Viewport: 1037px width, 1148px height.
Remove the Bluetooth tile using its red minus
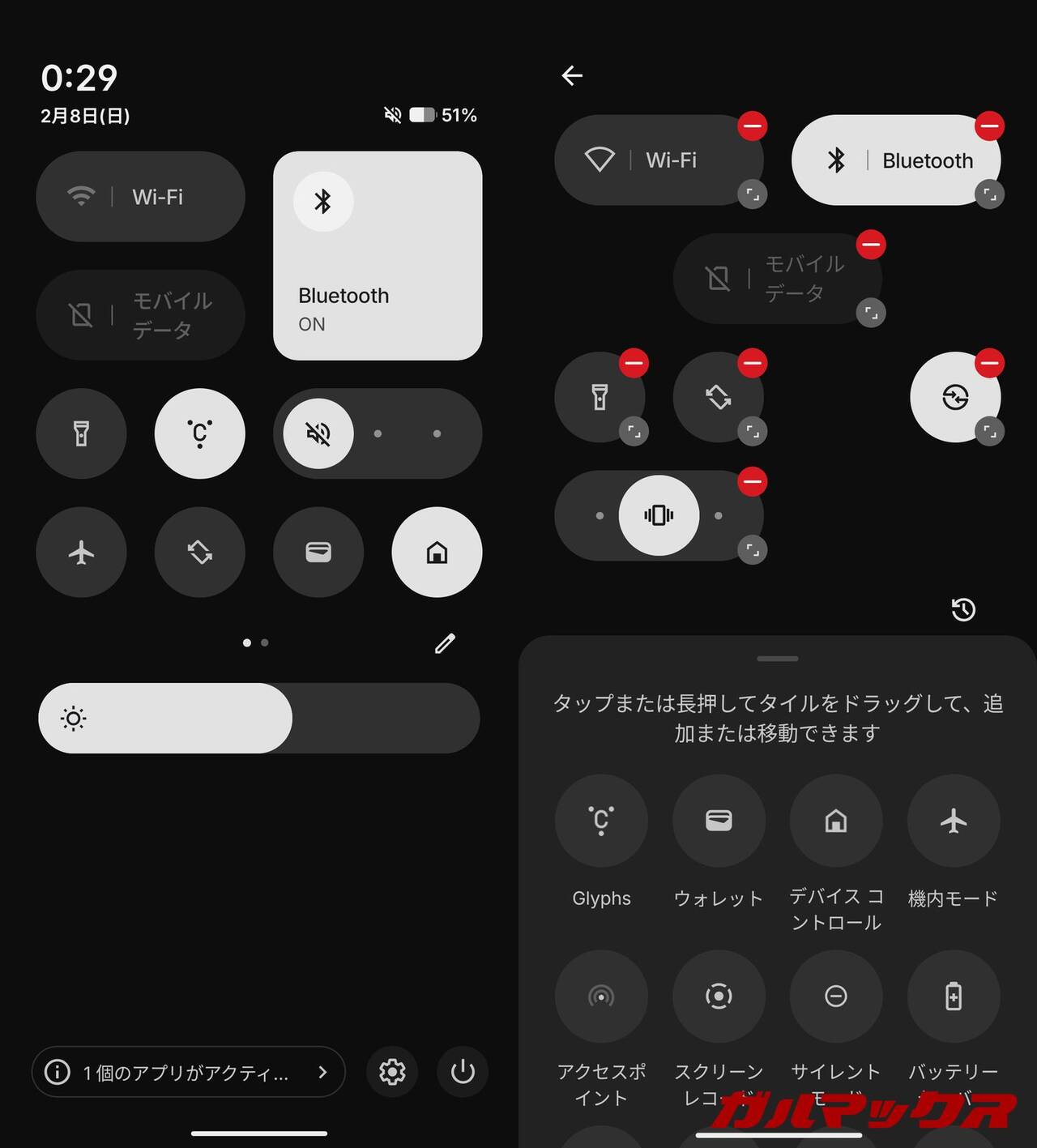[989, 126]
